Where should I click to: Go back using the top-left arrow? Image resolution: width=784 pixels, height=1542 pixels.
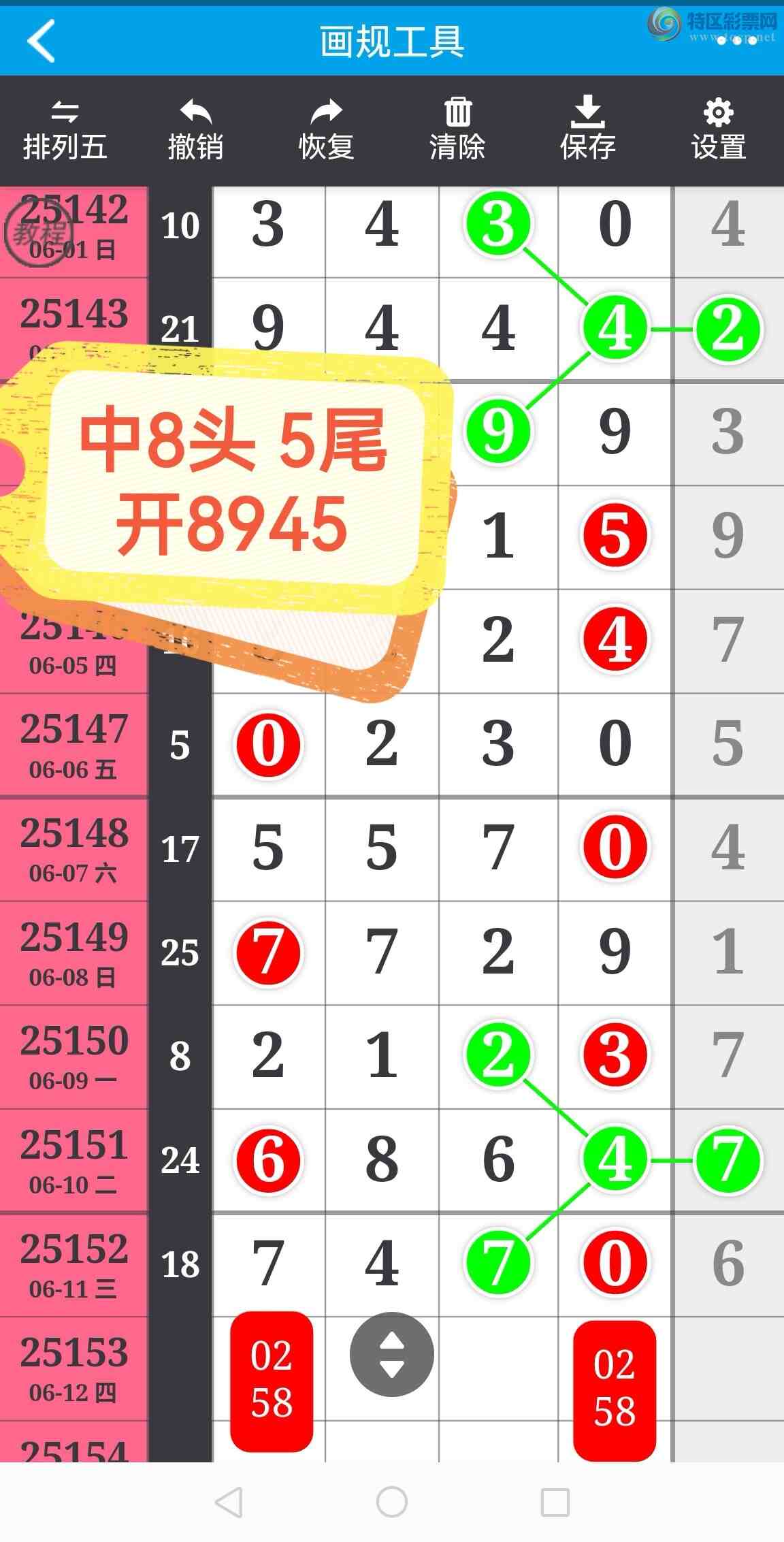pos(42,41)
